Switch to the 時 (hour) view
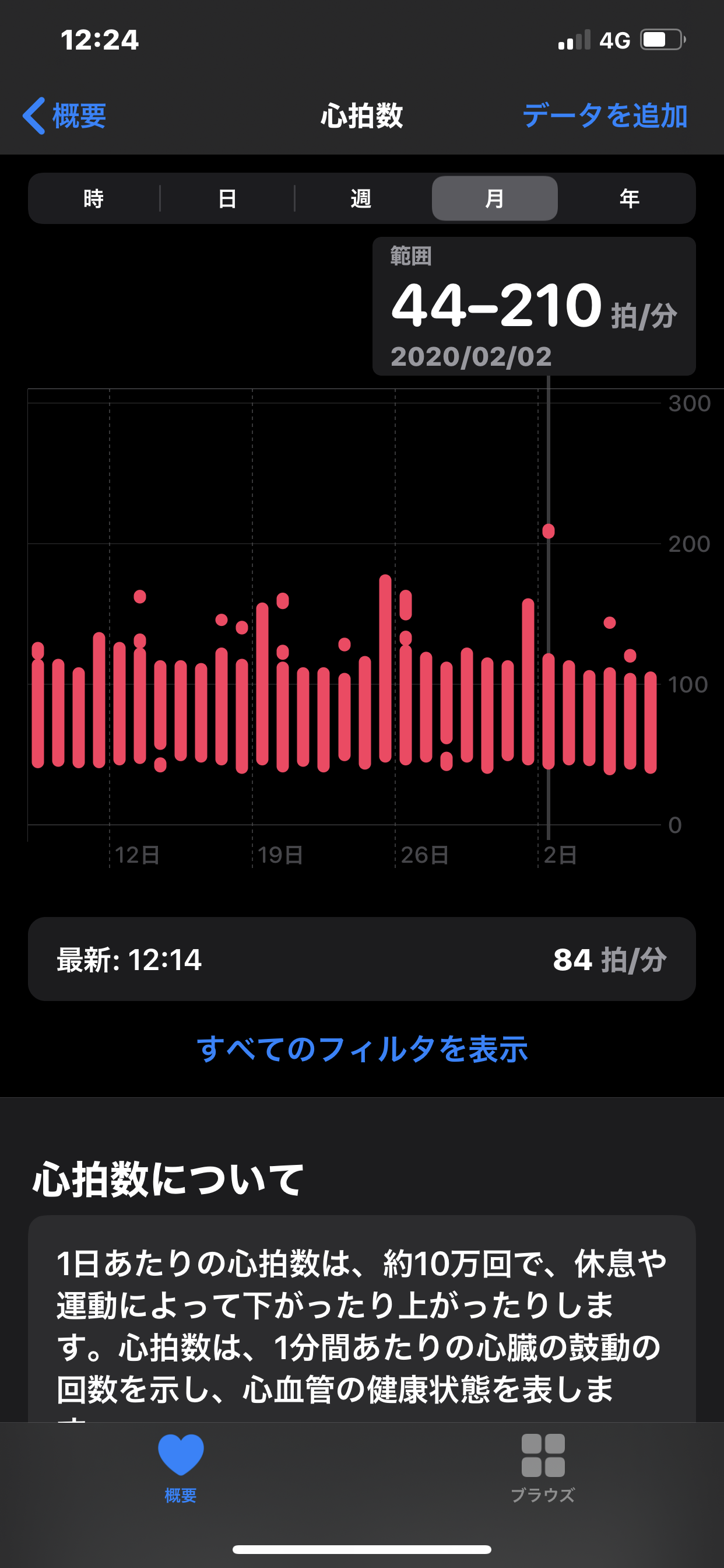 pyautogui.click(x=94, y=198)
